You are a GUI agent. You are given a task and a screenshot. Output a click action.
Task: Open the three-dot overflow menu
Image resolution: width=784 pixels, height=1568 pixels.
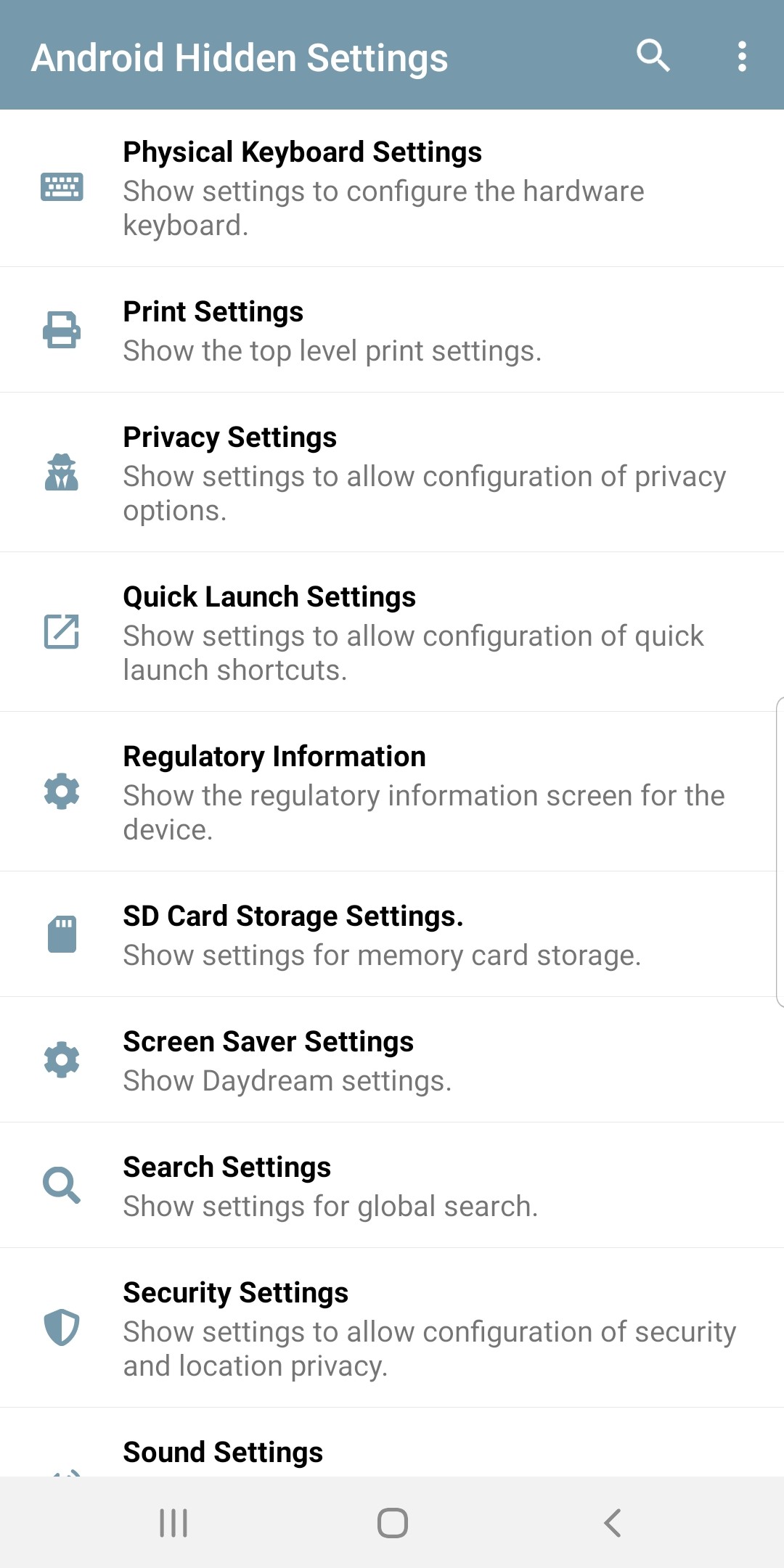point(742,57)
